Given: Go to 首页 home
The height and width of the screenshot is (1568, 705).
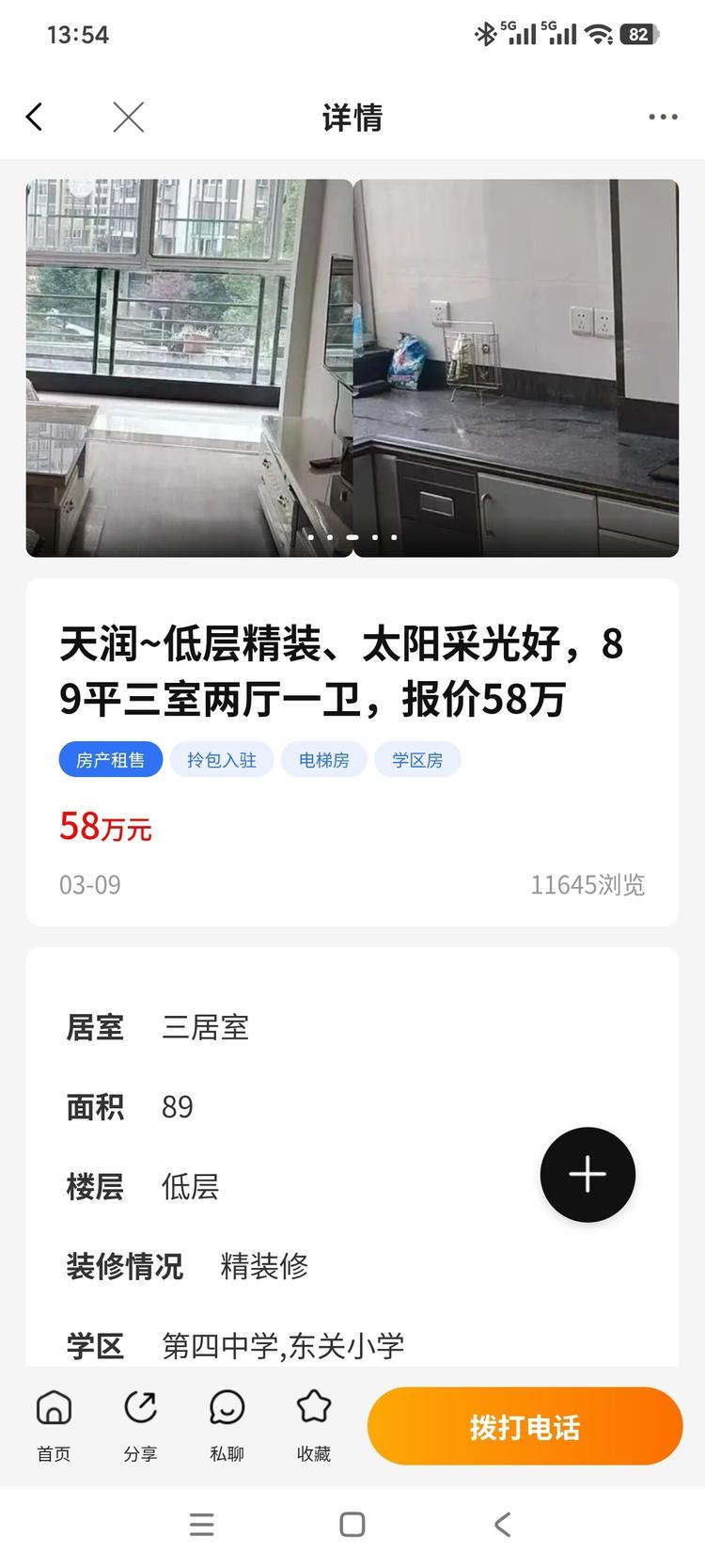Looking at the screenshot, I should [x=54, y=1425].
